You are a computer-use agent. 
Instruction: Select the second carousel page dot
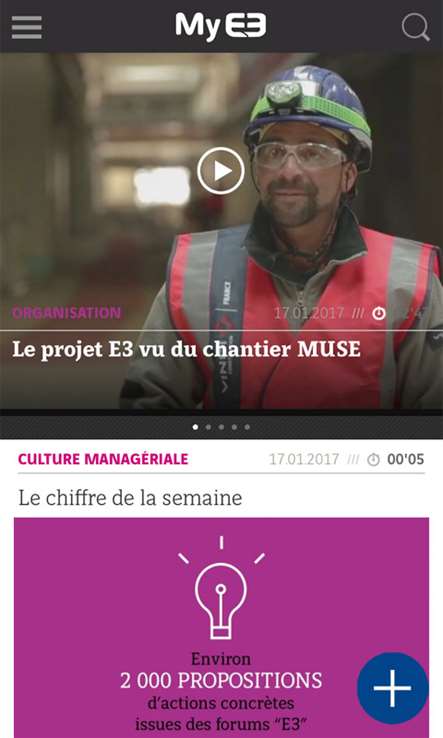208,427
